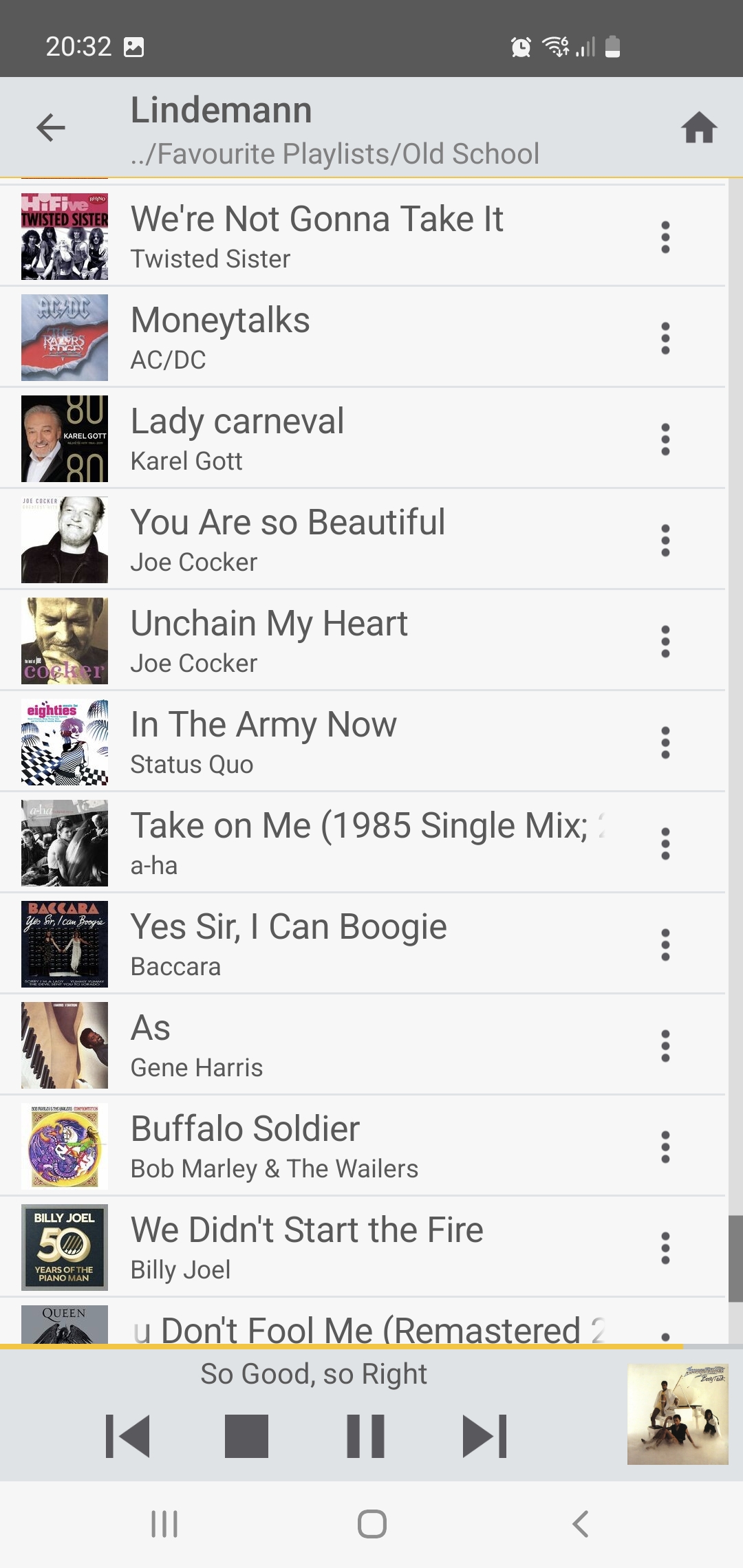
Task: Open options for We're Not Gonna Take It
Action: [665, 237]
